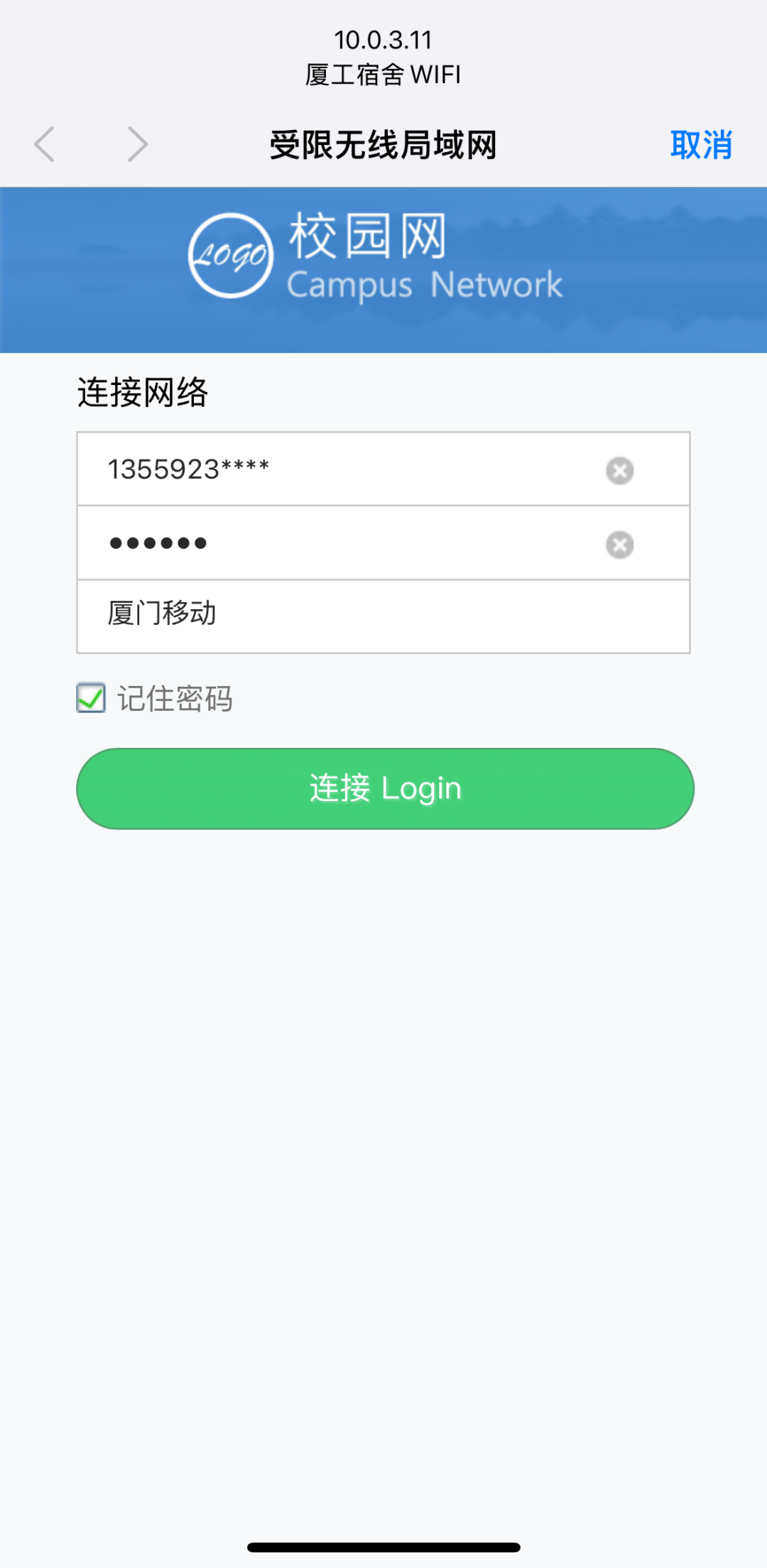Image resolution: width=767 pixels, height=1568 pixels.
Task: Uncheck the 记住密码 checkbox
Action: (x=91, y=698)
